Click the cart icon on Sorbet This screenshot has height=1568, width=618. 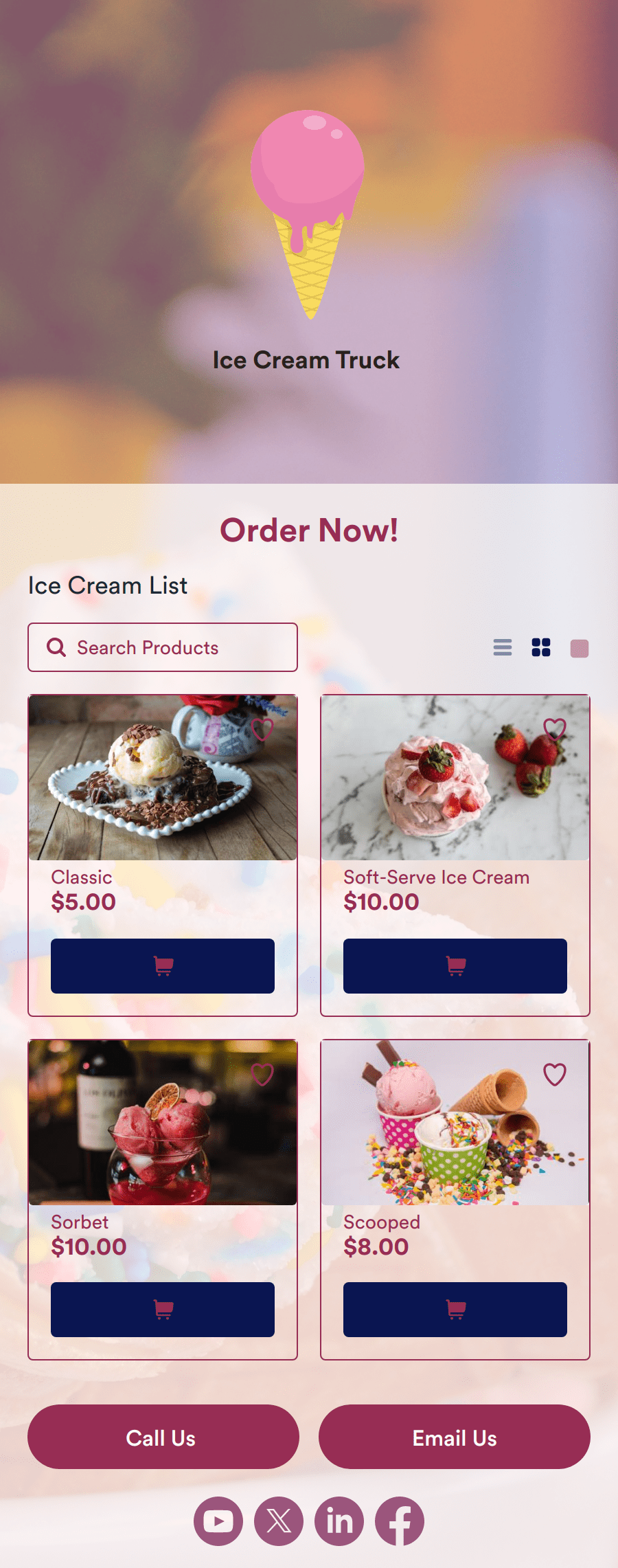point(162,1309)
